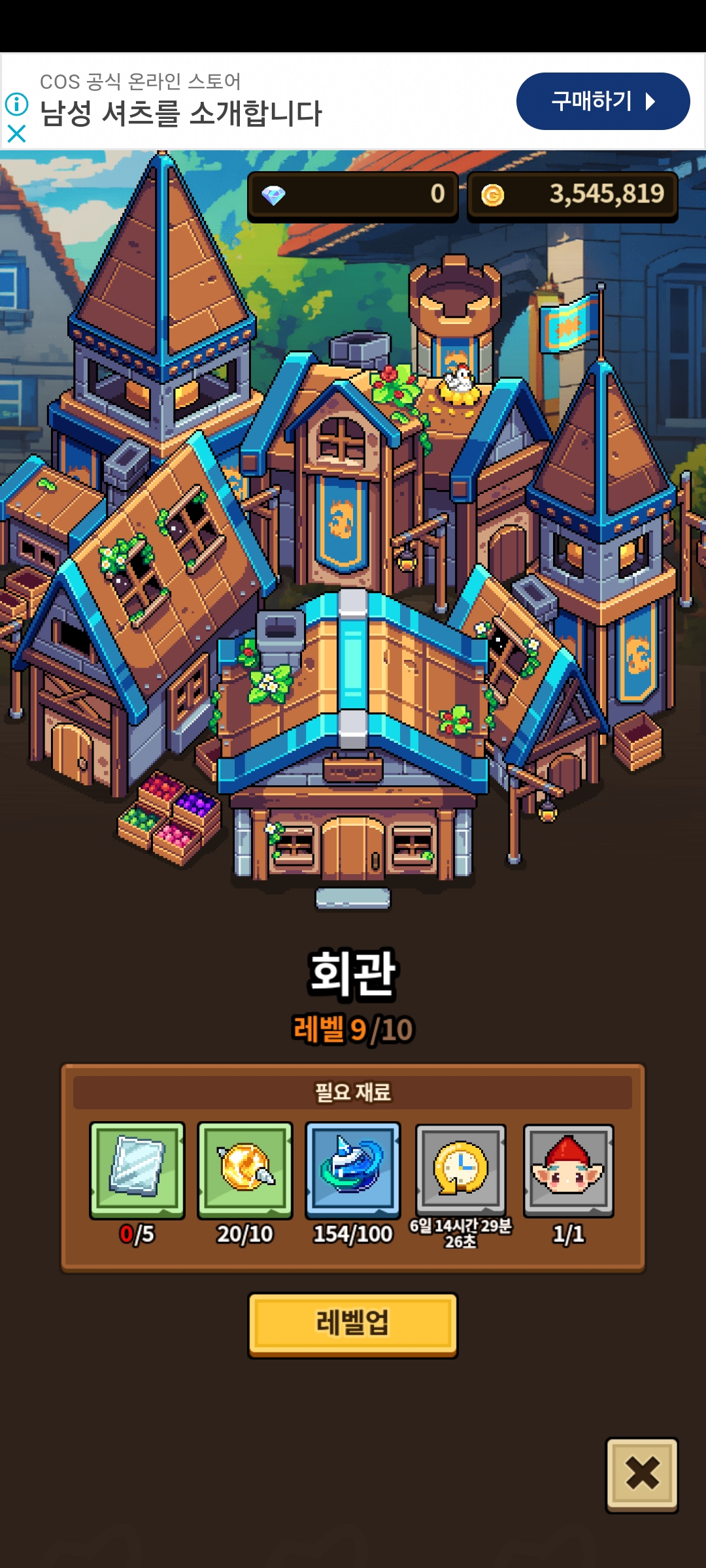
Task: Dismiss the COS ad banner
Action: pos(16,134)
